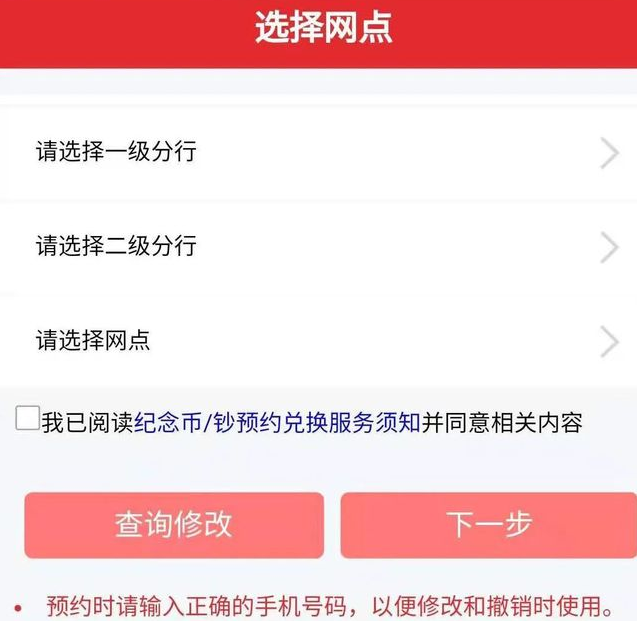Tap the 查询修改 button
Viewport: 637px width, 621px height.
174,525
